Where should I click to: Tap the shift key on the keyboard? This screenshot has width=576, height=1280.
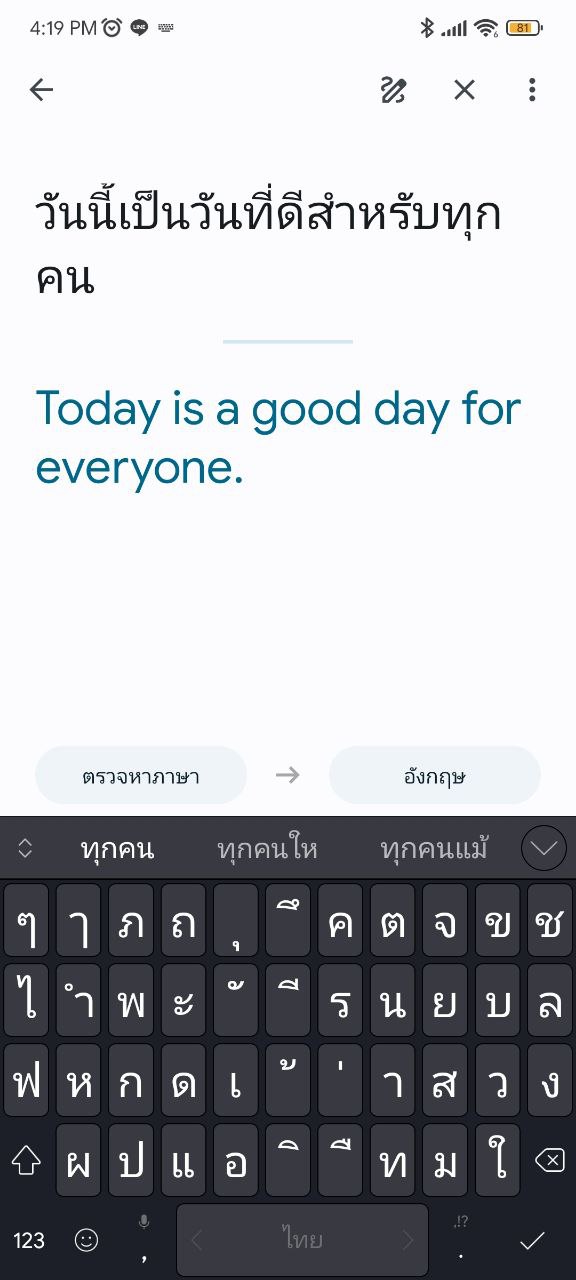[26, 1160]
